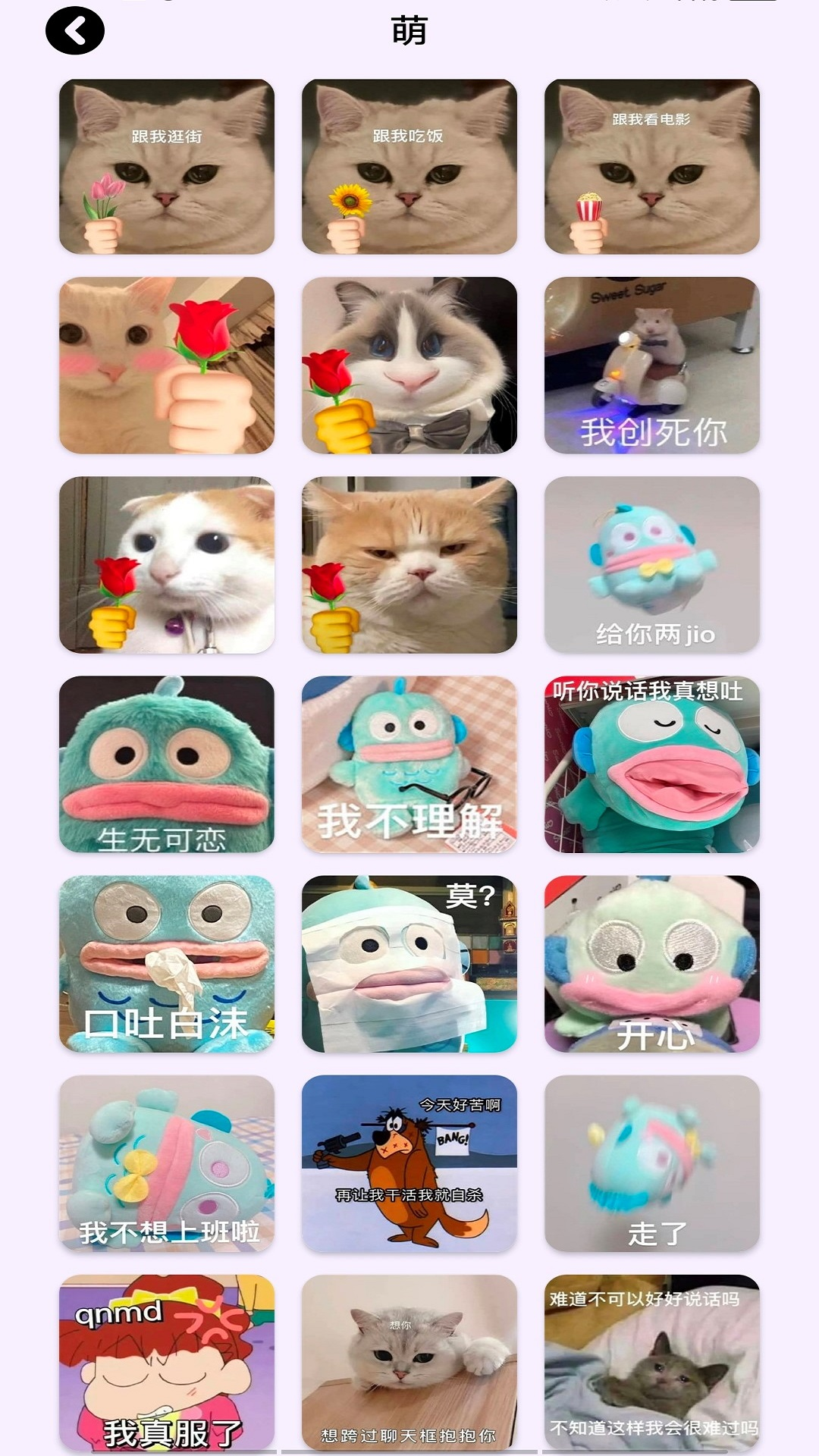Choose the grumpy orange cat rose sticker
The height and width of the screenshot is (1456, 819).
coord(409,565)
